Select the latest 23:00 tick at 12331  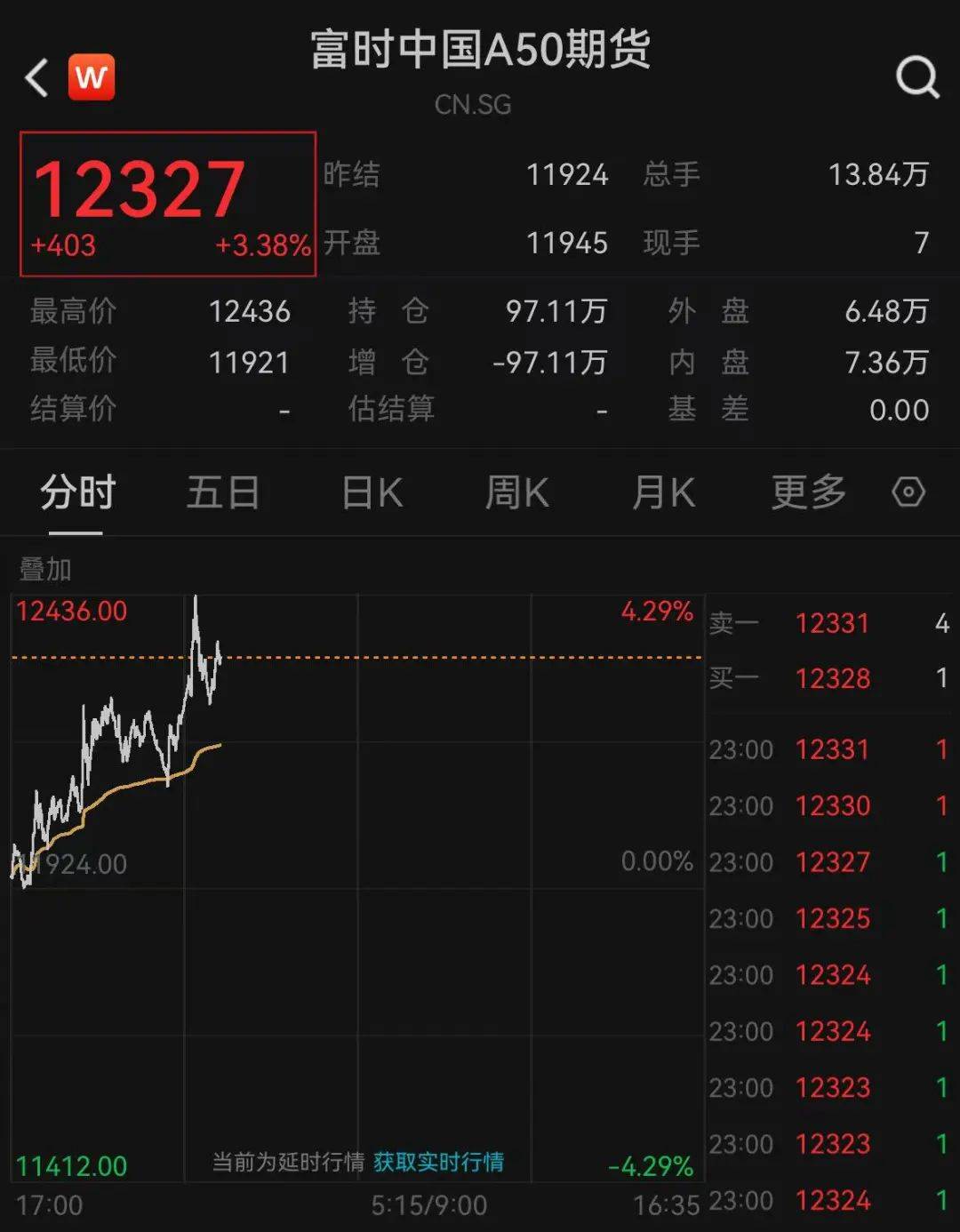click(832, 749)
